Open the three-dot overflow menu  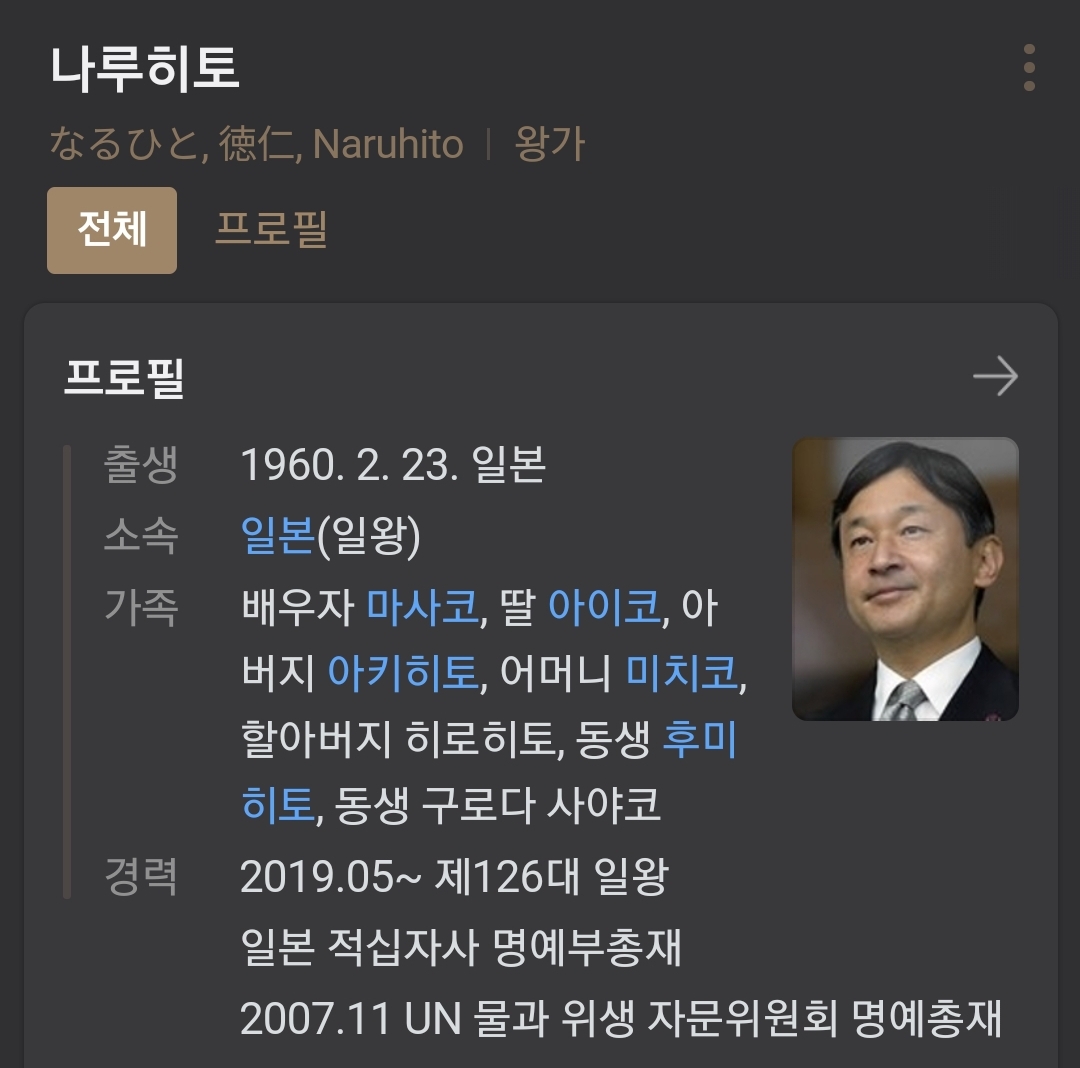pos(1029,68)
